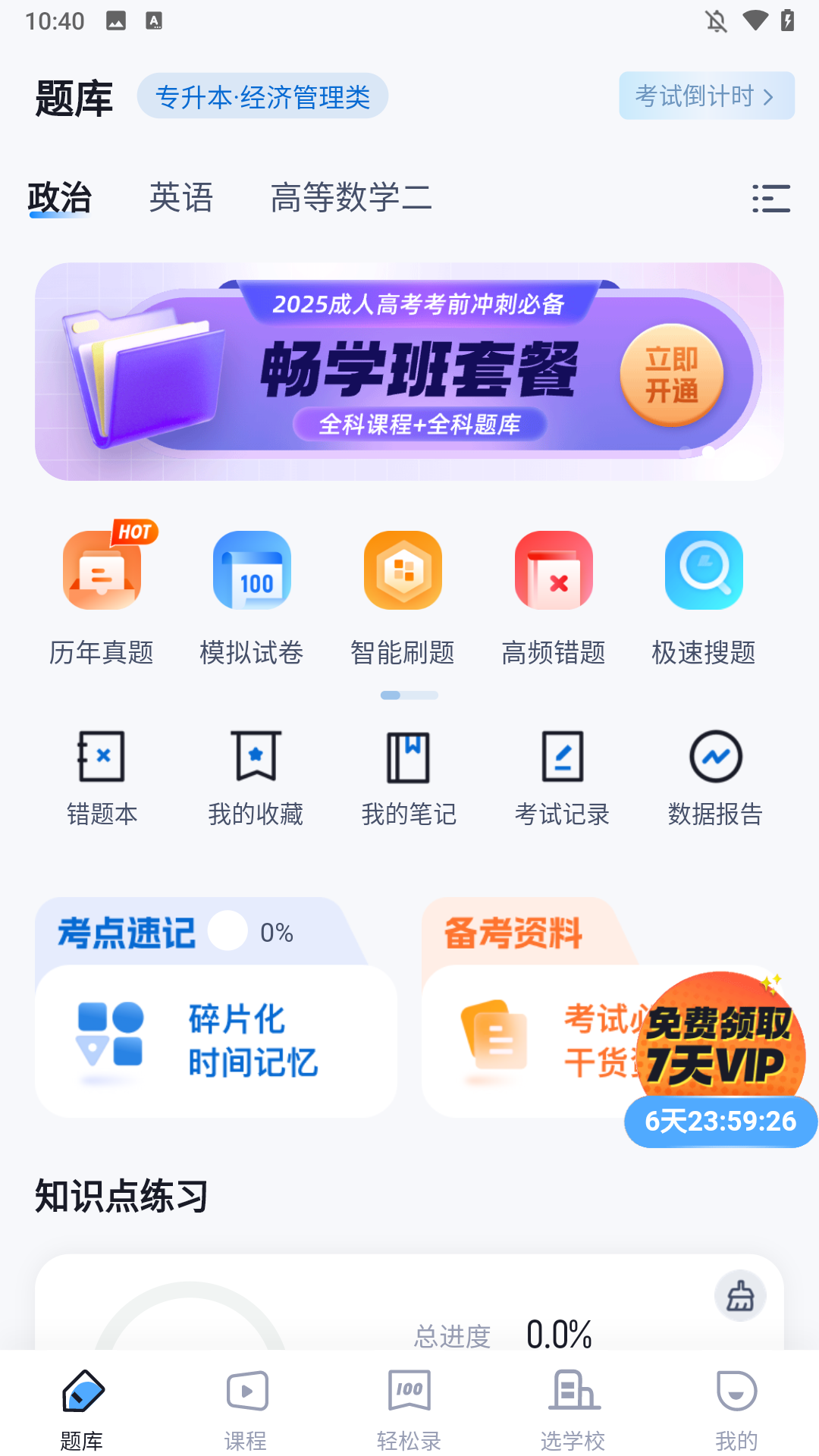This screenshot has height=1456, width=819.
Task: Open the 历年真题 past exams icon
Action: click(102, 595)
